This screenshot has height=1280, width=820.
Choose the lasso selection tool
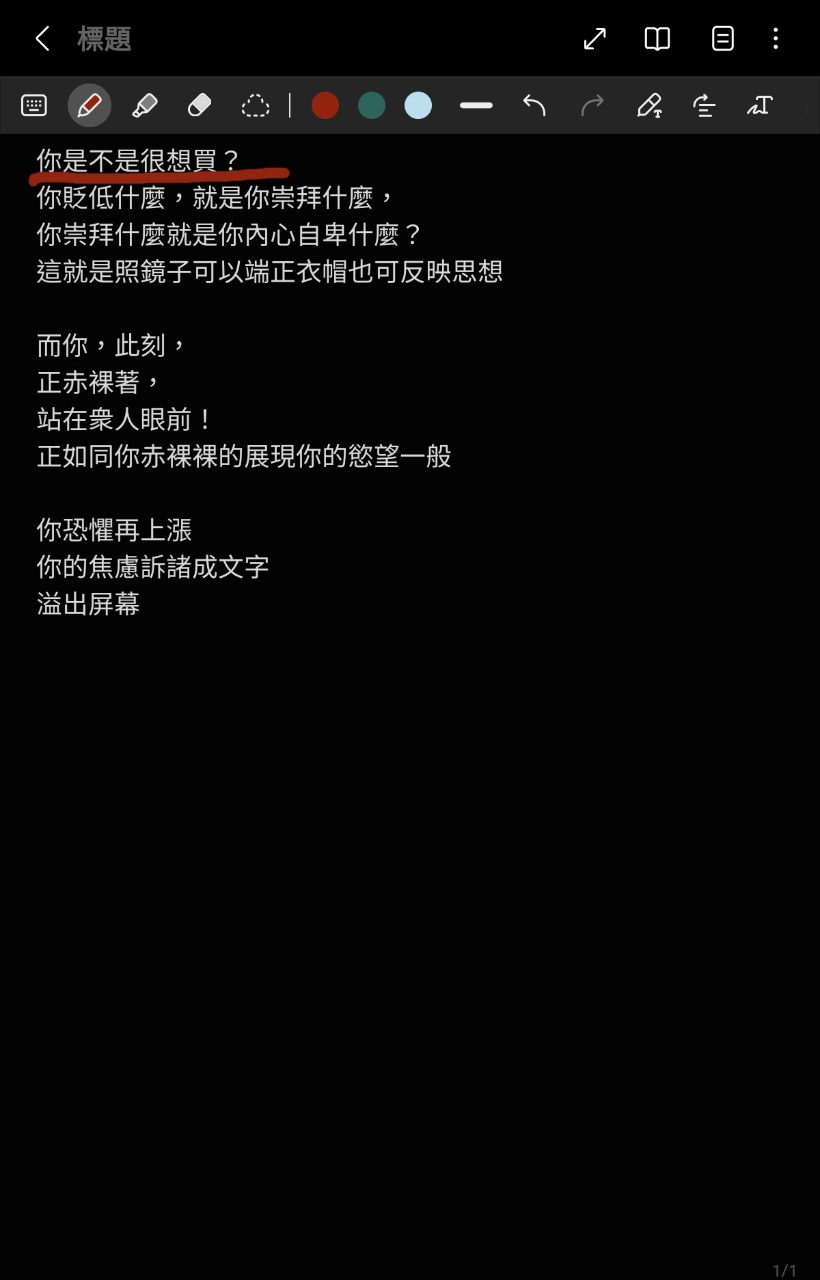click(x=256, y=105)
